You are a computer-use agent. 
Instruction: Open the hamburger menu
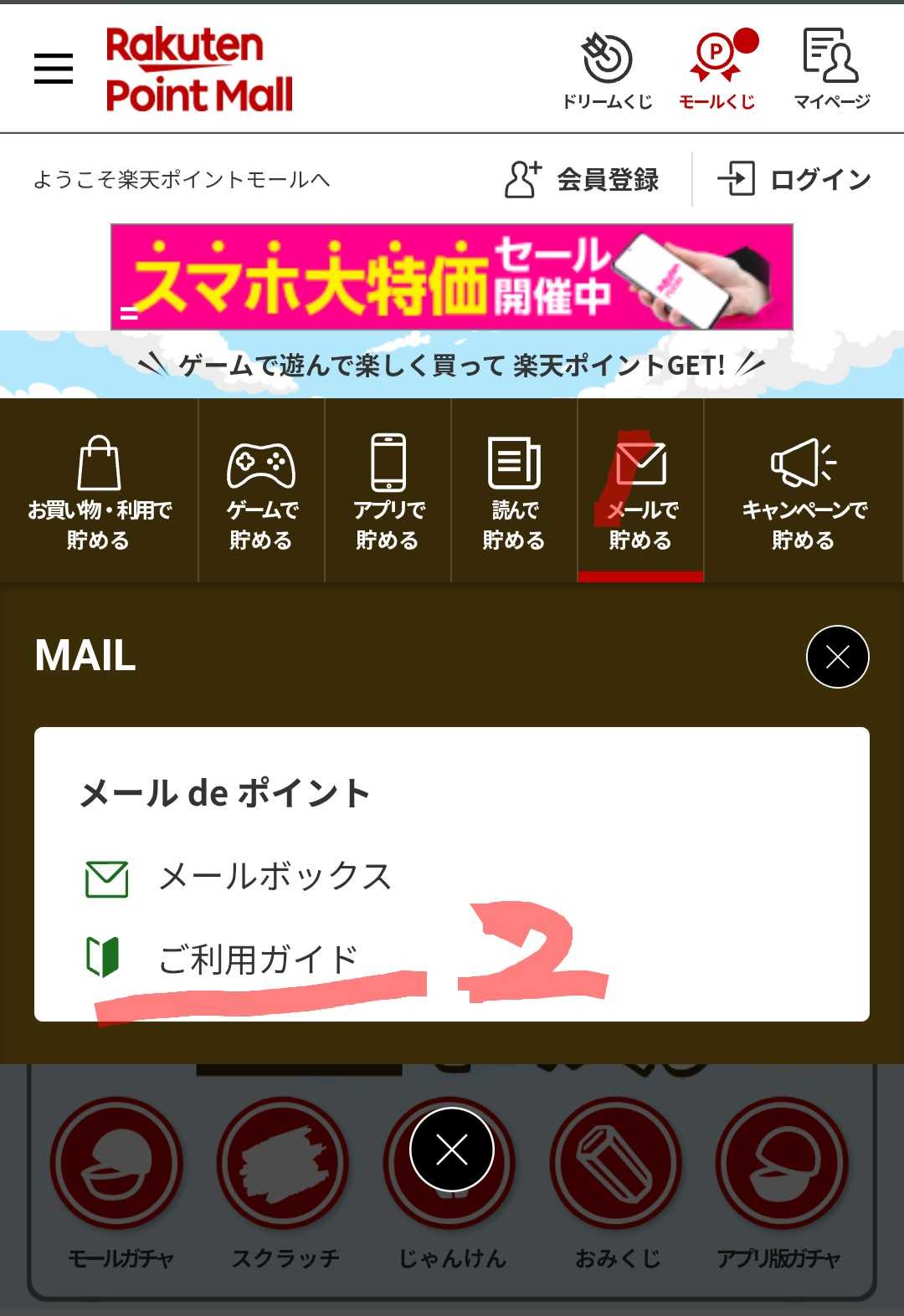[x=54, y=69]
